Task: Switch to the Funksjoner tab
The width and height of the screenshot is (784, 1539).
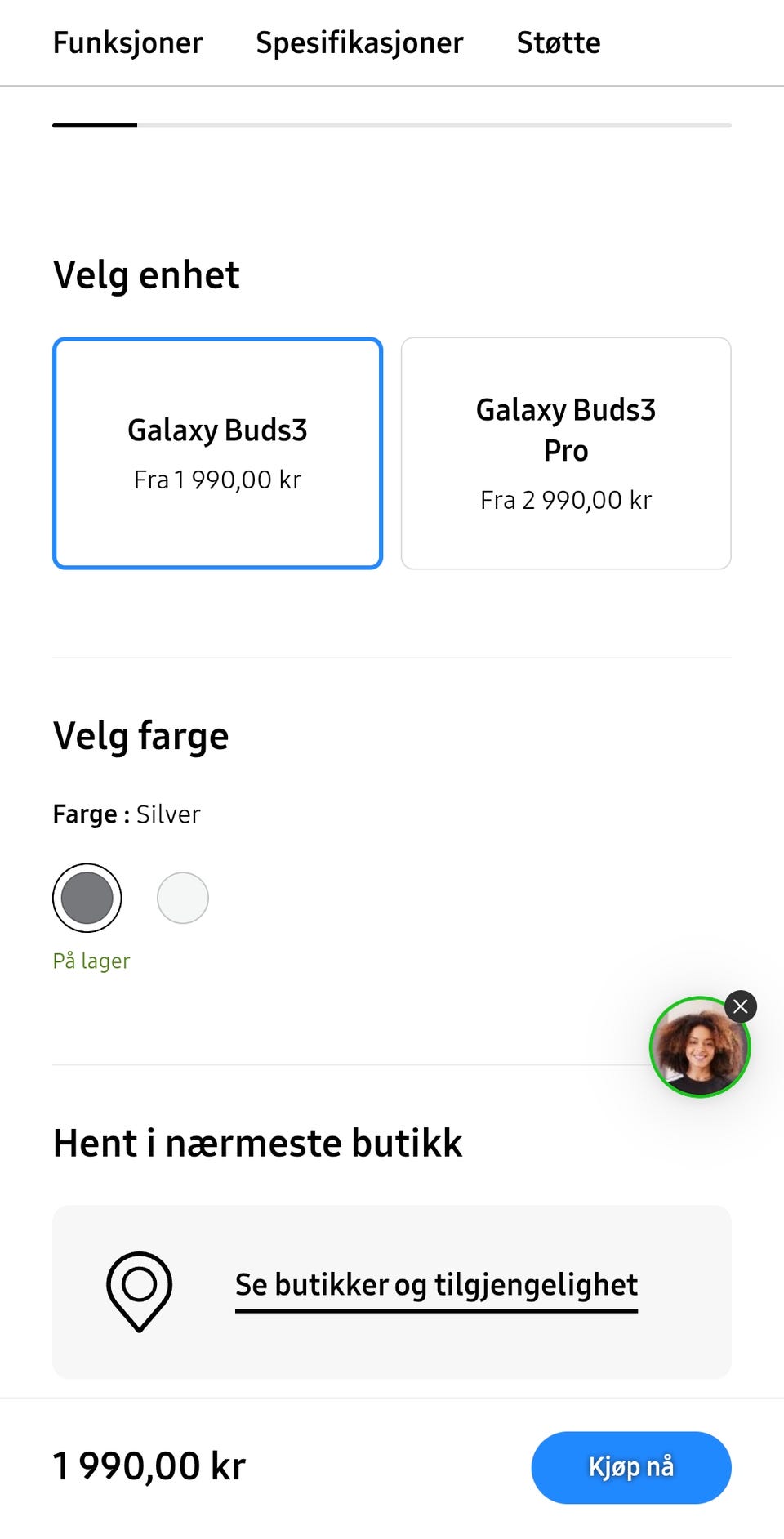Action: click(127, 42)
